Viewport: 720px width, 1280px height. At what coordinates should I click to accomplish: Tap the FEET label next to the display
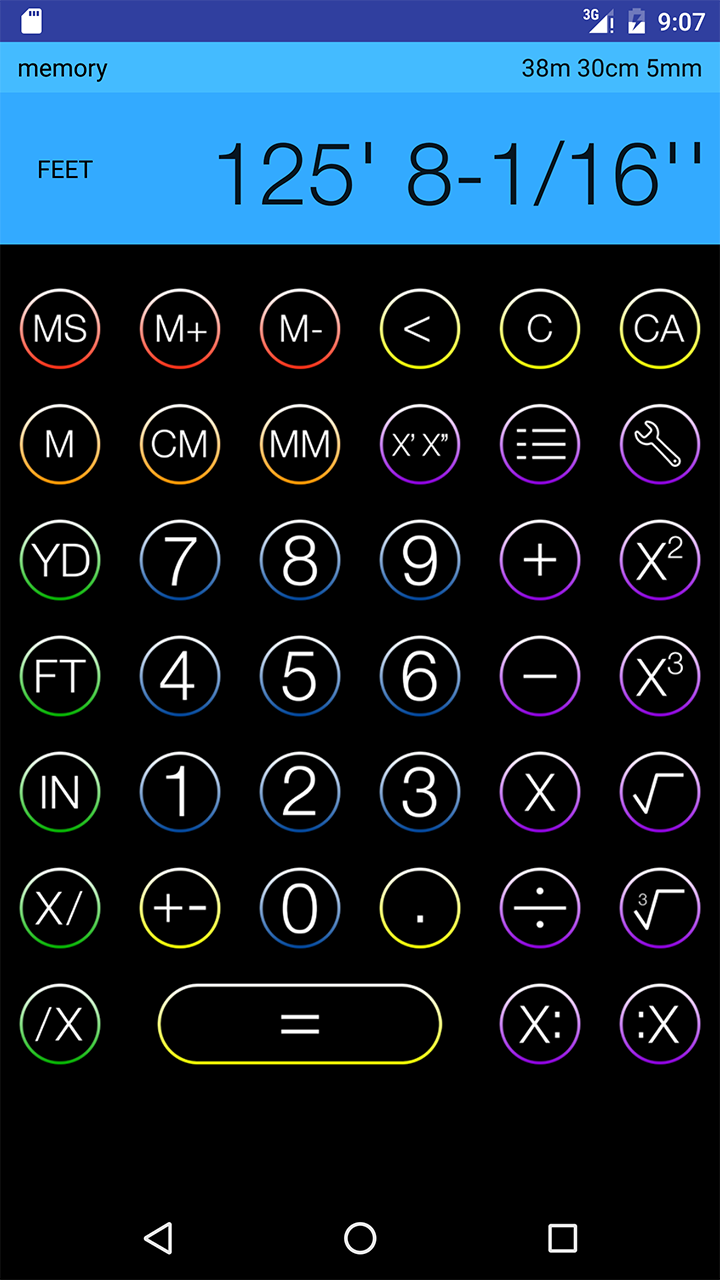click(x=64, y=169)
